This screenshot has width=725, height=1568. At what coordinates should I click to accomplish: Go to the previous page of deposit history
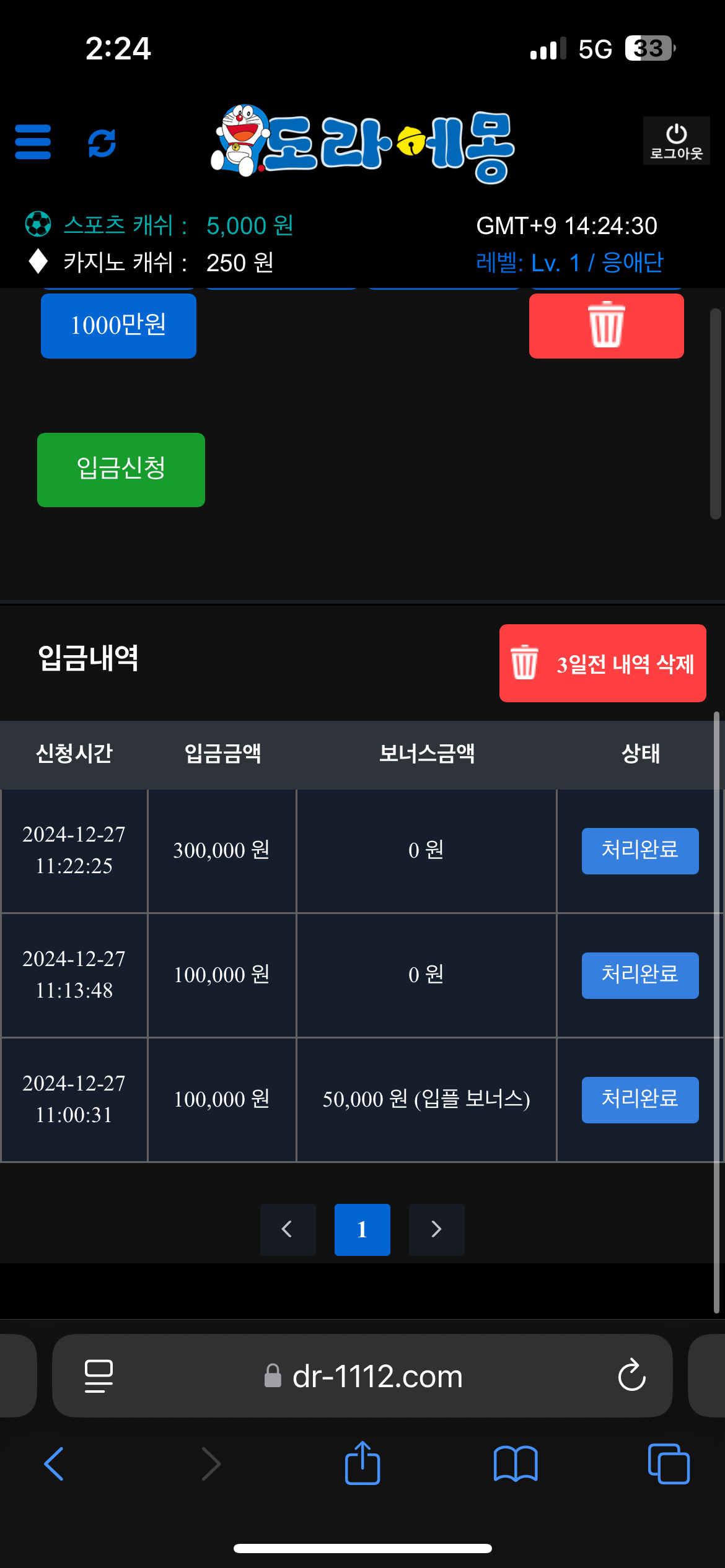click(288, 1230)
